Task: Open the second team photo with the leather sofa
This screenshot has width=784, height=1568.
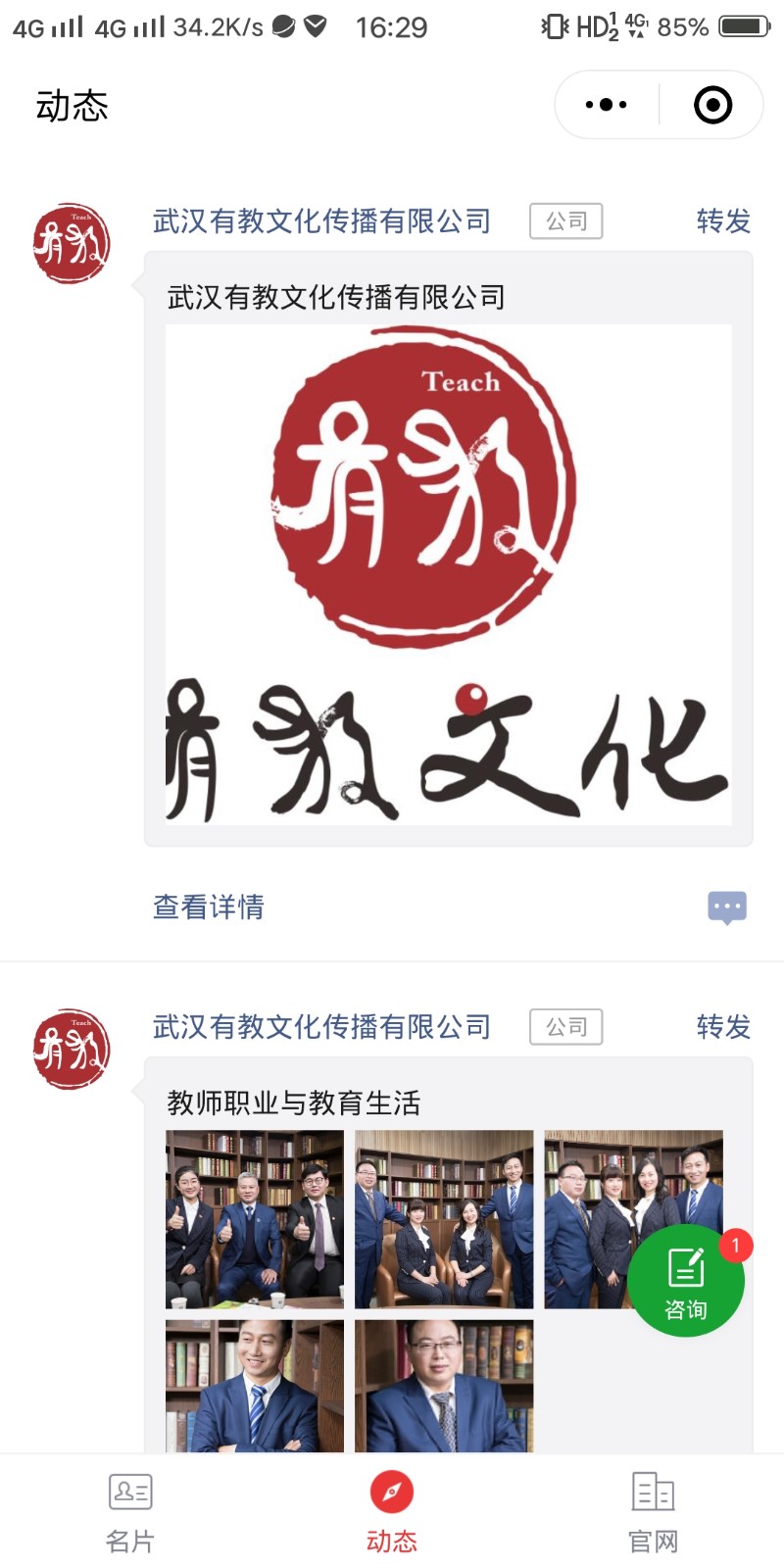Action: 444,1219
